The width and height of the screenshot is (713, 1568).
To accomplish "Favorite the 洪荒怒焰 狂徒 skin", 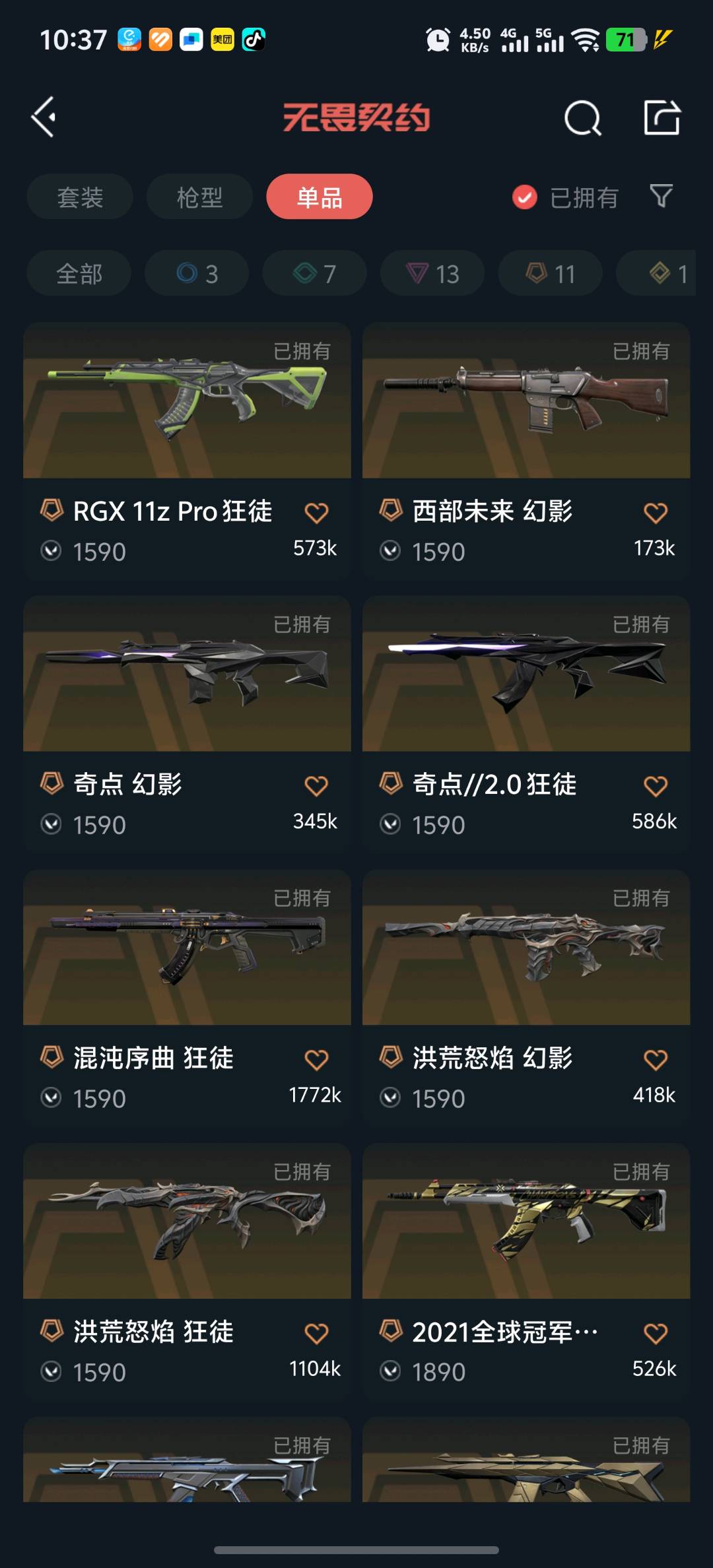I will 316,1334.
